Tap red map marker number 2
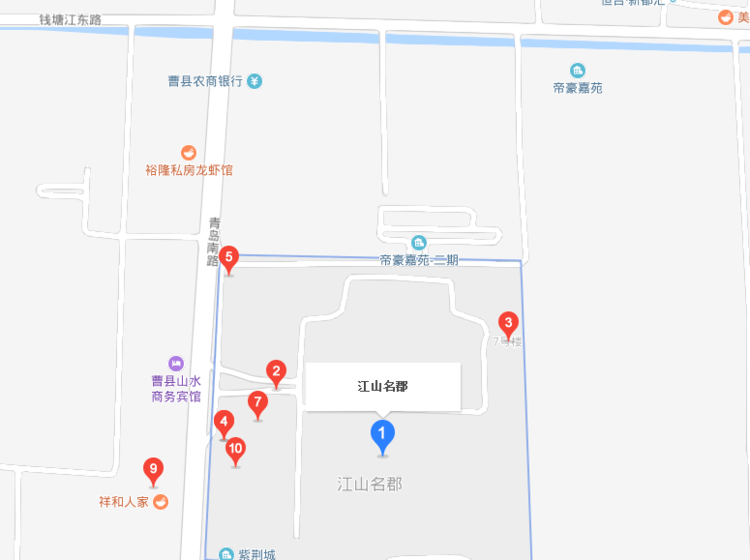Viewport: 750px width, 560px height. [x=276, y=373]
